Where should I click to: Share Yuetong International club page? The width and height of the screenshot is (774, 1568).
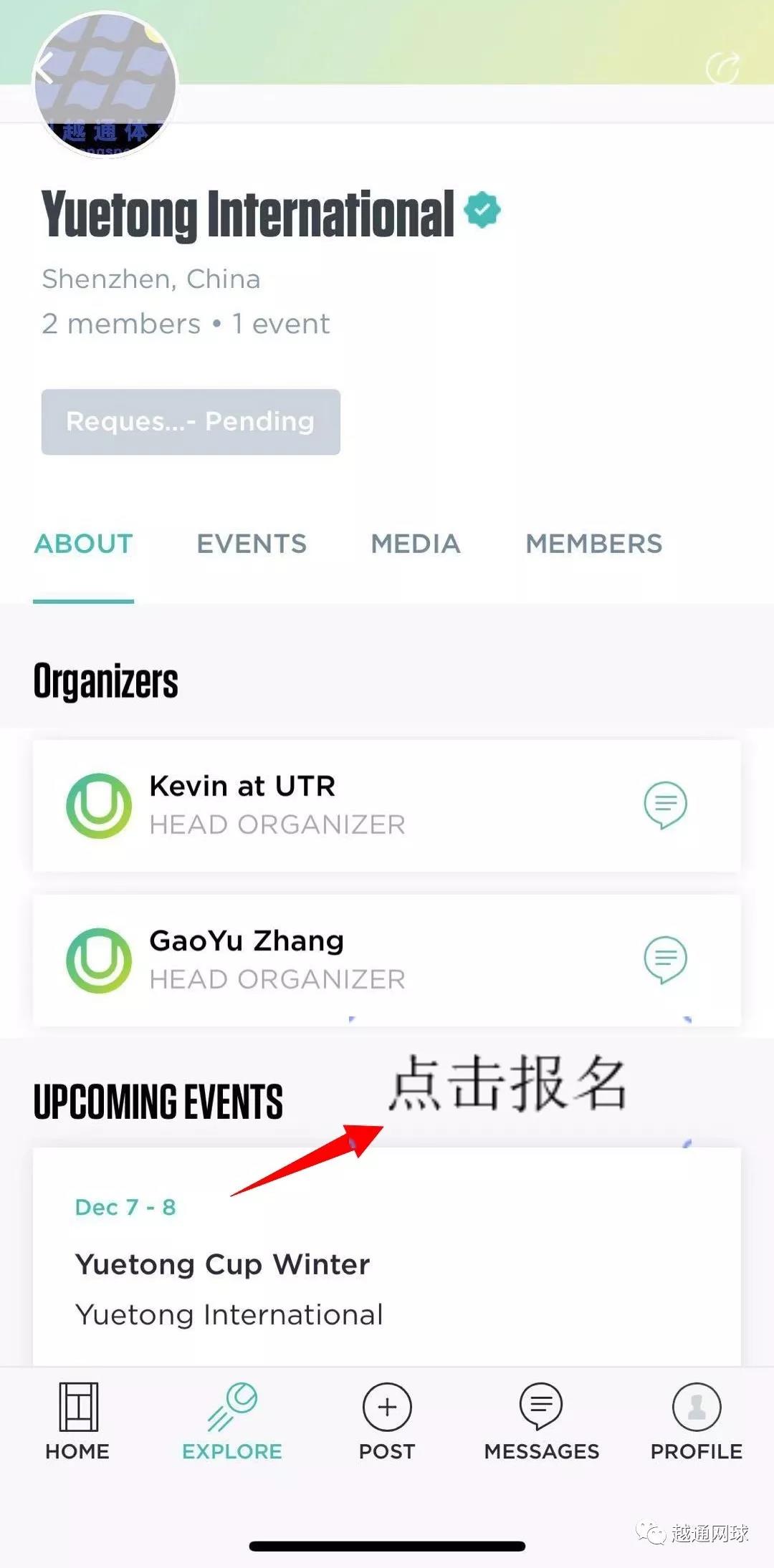722,69
